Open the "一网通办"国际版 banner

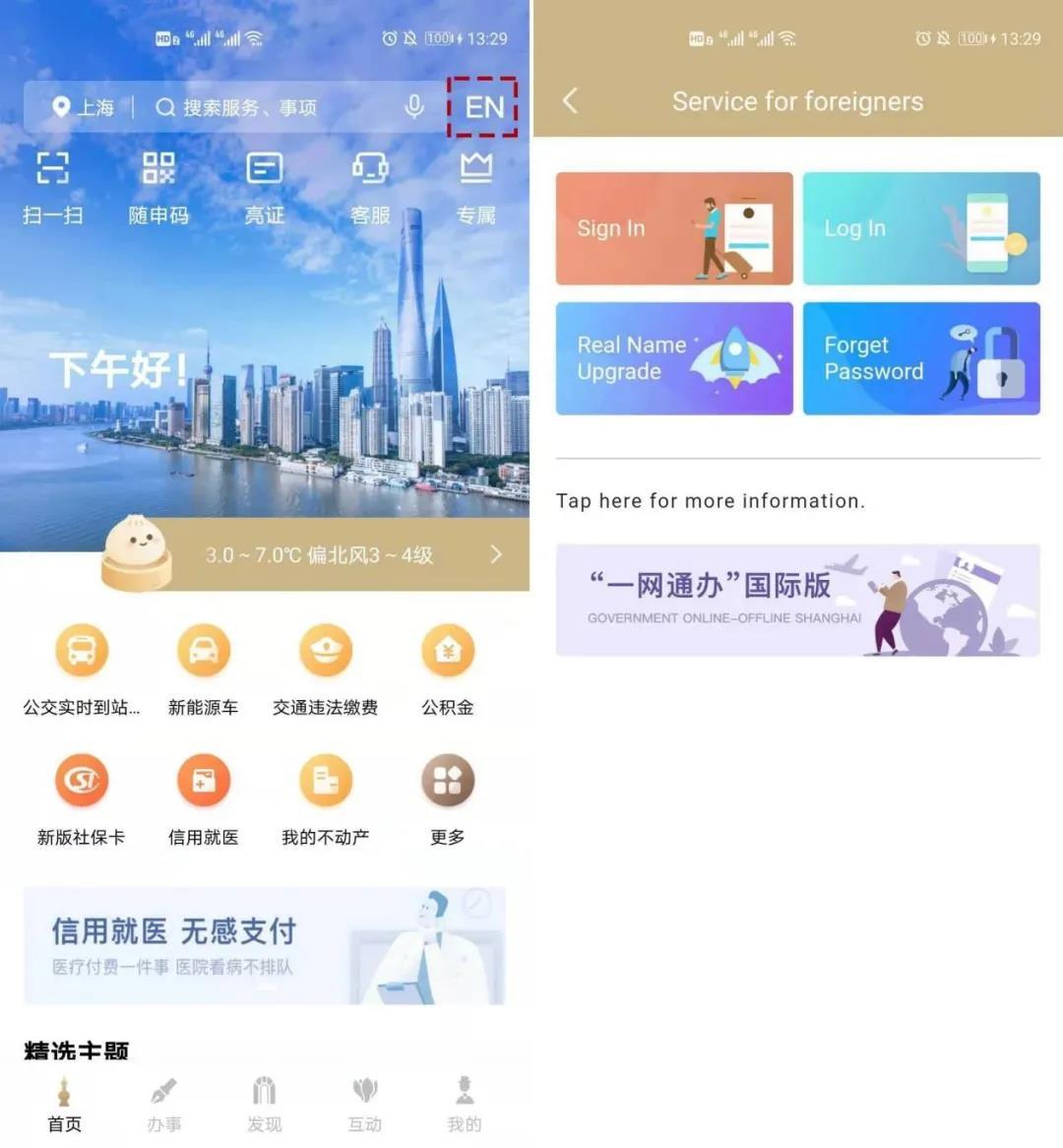(797, 600)
